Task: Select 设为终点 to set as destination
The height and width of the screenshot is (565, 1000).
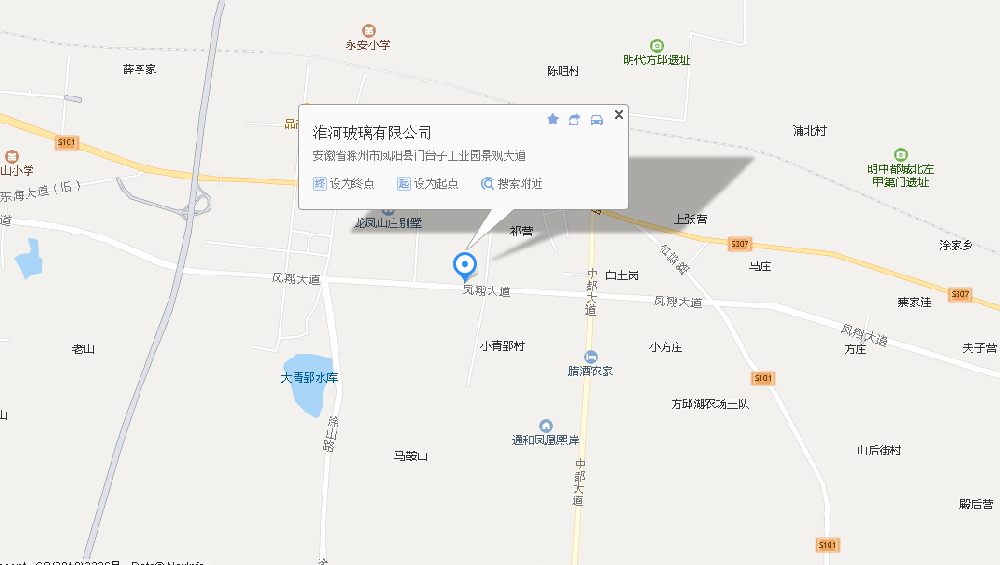Action: 344,184
